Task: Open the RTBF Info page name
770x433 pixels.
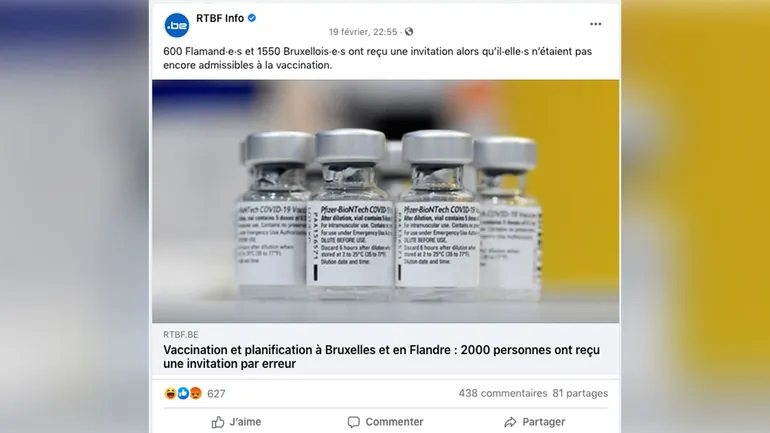Action: (221, 18)
